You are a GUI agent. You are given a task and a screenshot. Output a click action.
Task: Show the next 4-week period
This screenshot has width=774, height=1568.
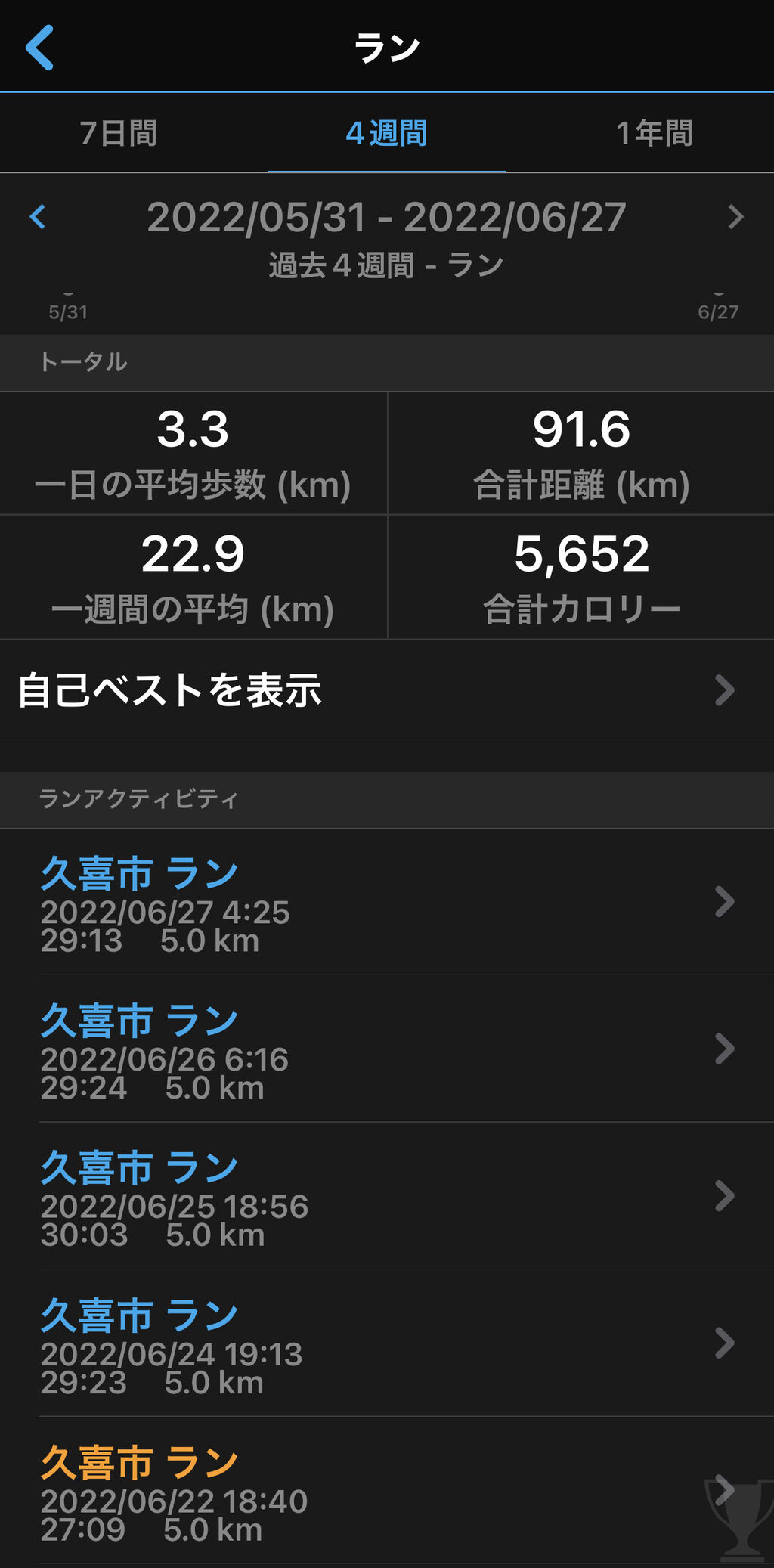click(735, 217)
